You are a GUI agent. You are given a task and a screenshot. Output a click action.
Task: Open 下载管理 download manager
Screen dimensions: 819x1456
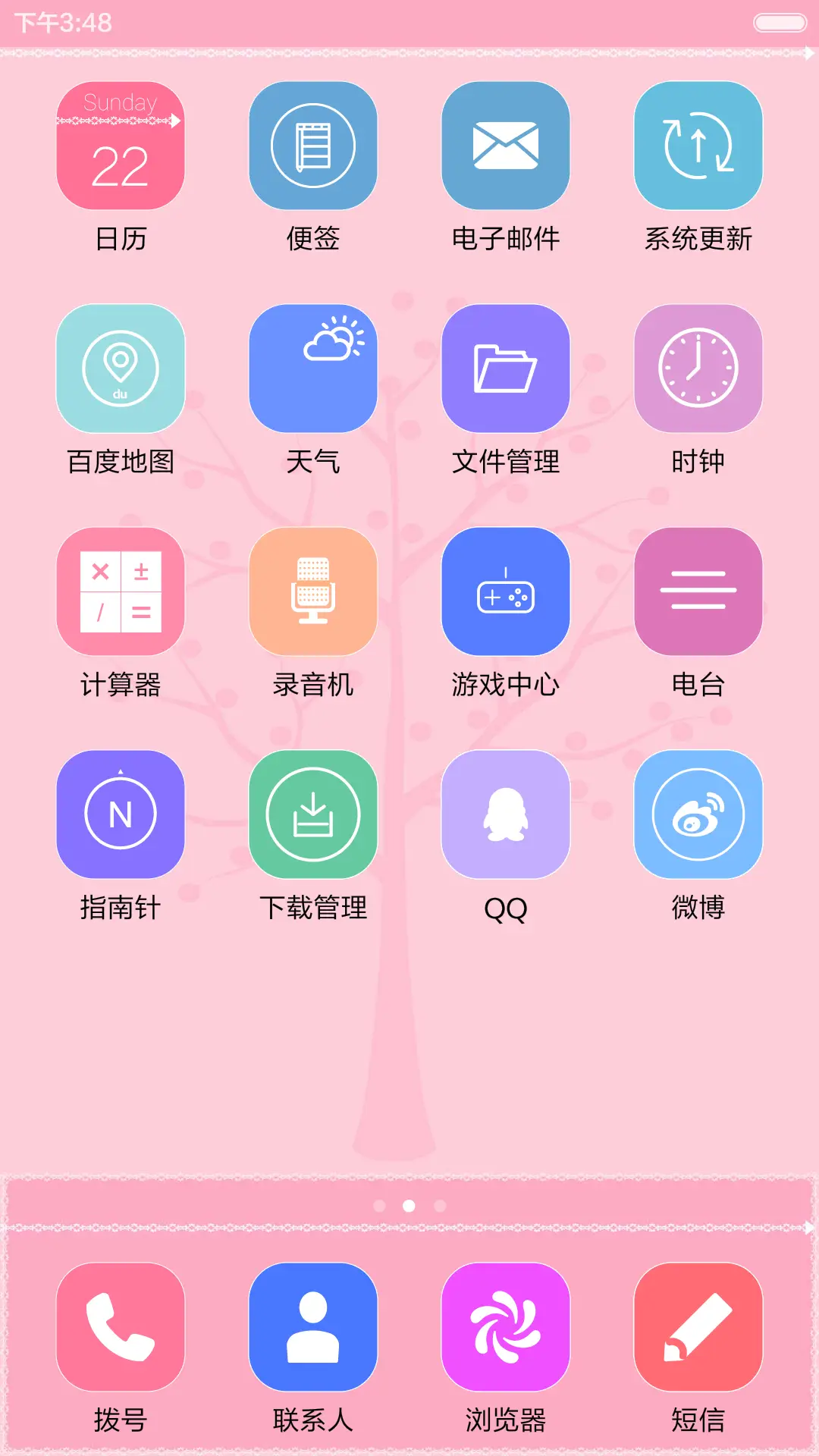[312, 812]
